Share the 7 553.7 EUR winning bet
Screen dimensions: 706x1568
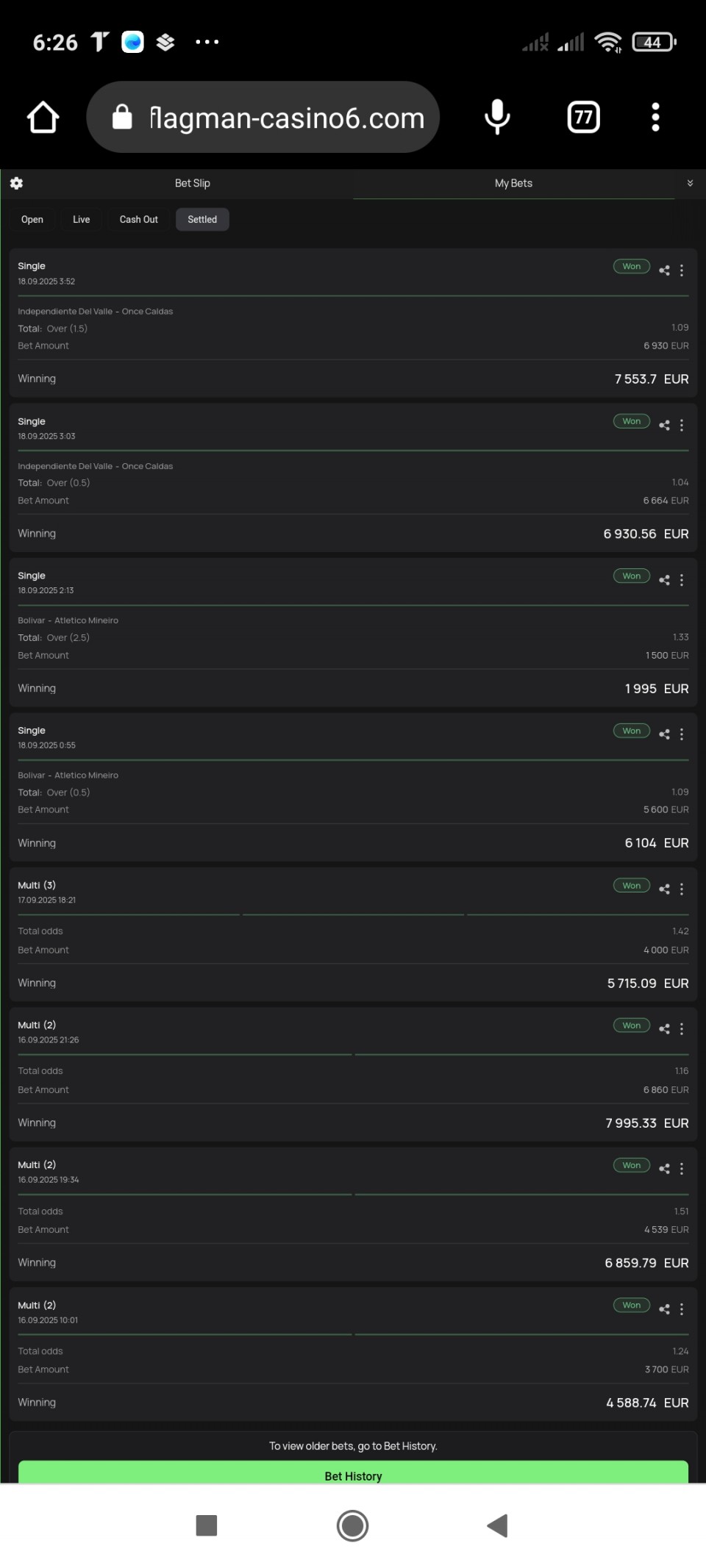664,271
